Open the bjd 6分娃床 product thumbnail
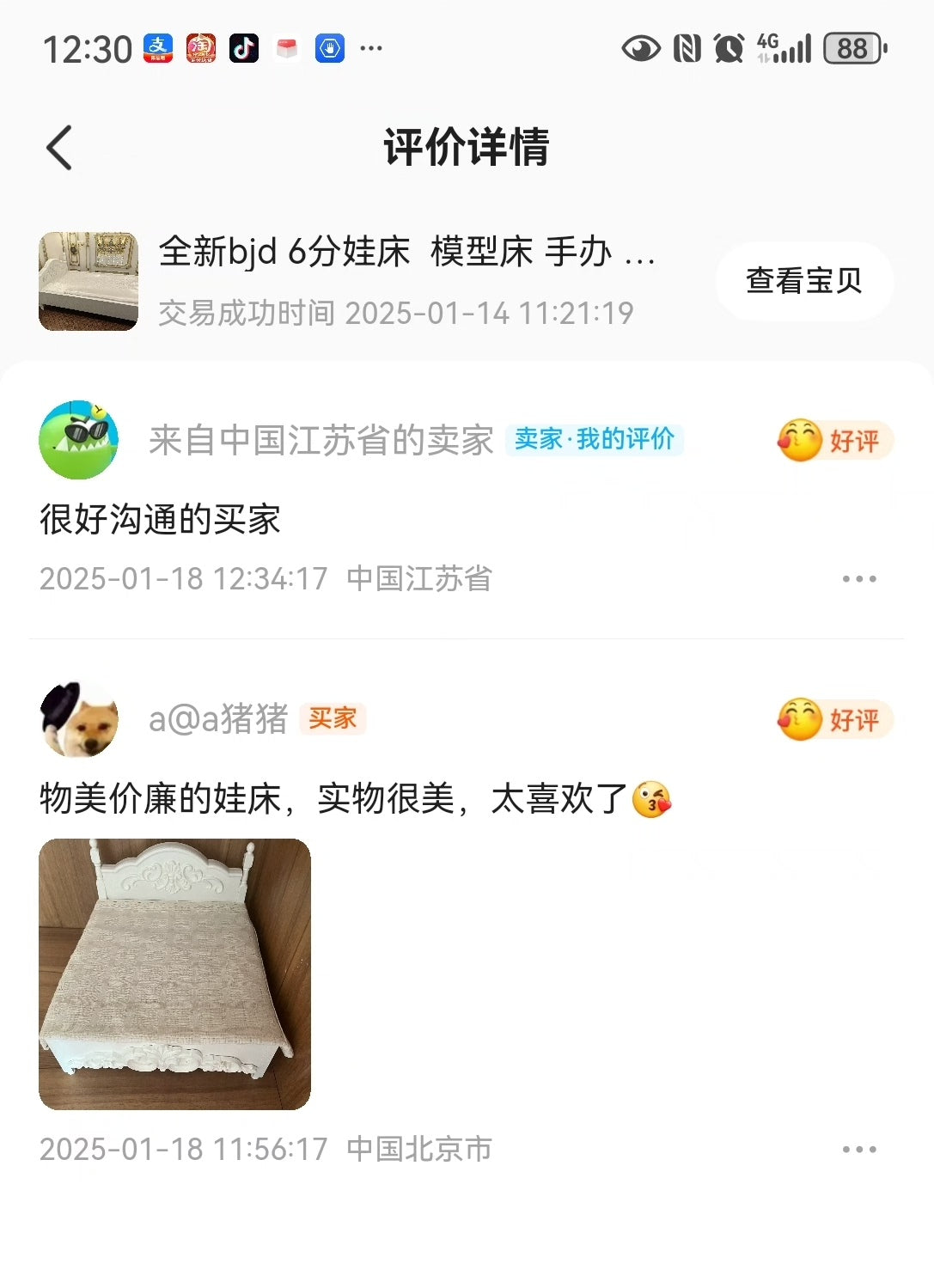 (x=89, y=281)
